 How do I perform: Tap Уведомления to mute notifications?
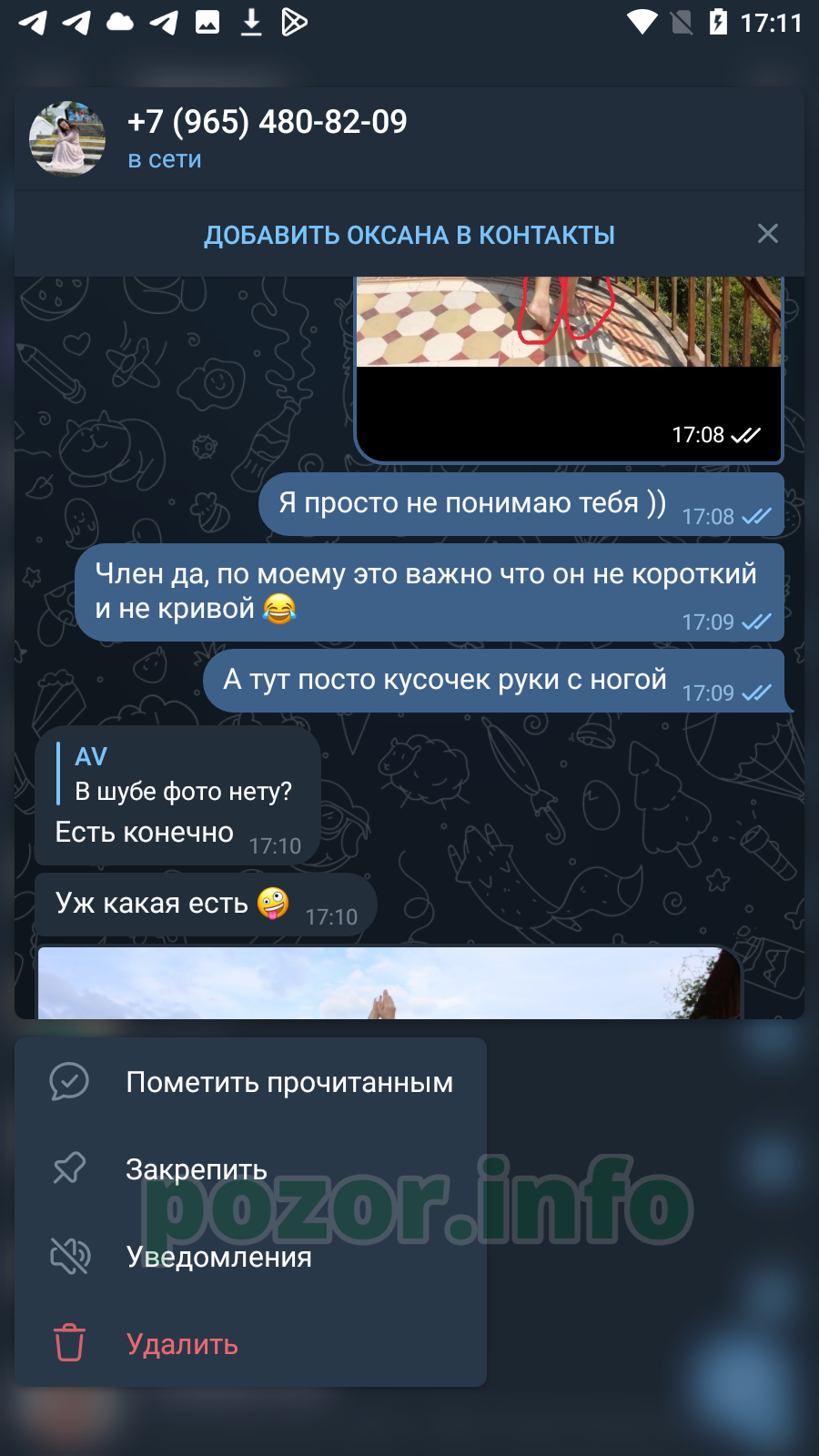pos(250,1257)
